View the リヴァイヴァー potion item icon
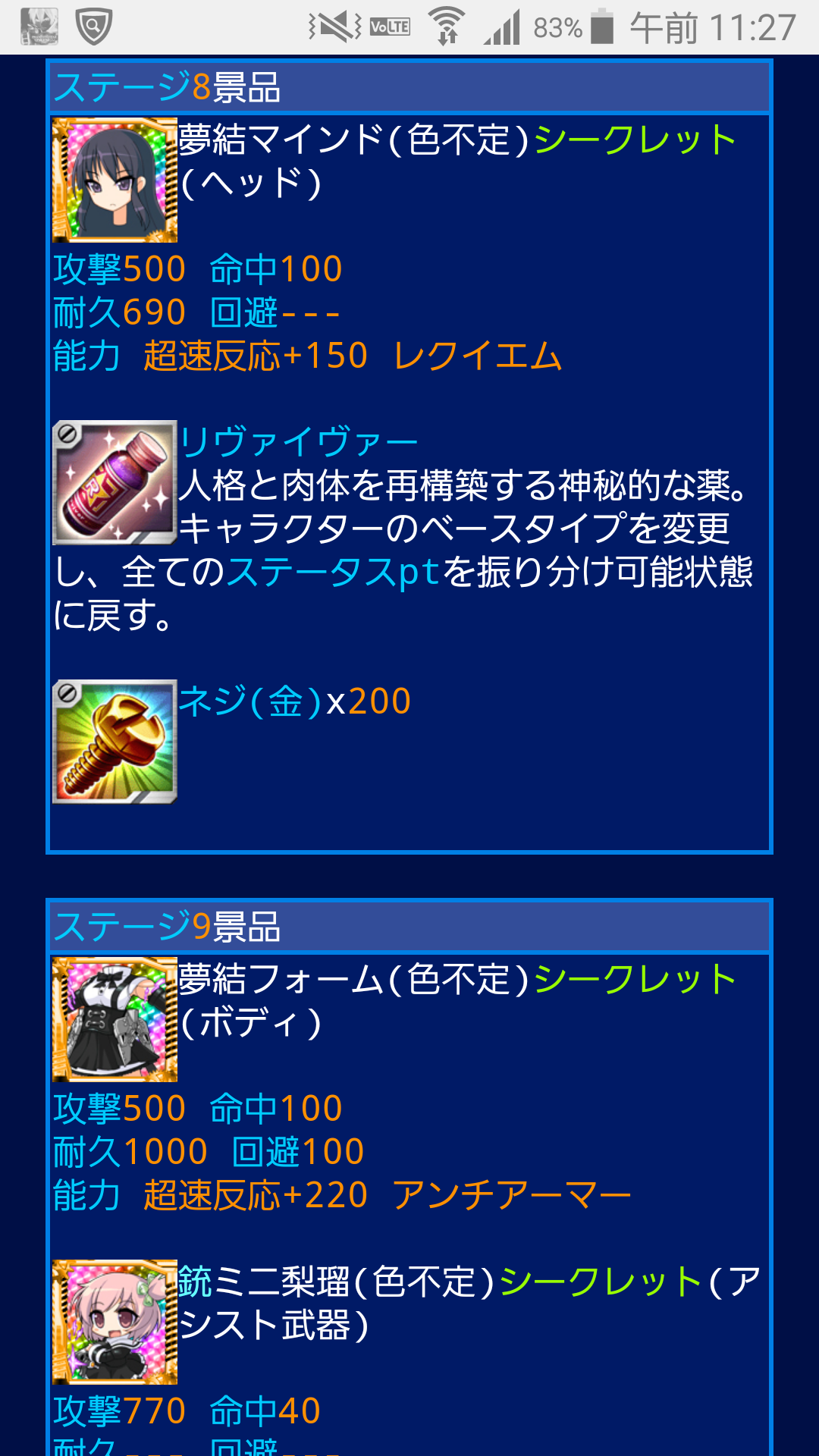819x1456 pixels. [x=115, y=483]
